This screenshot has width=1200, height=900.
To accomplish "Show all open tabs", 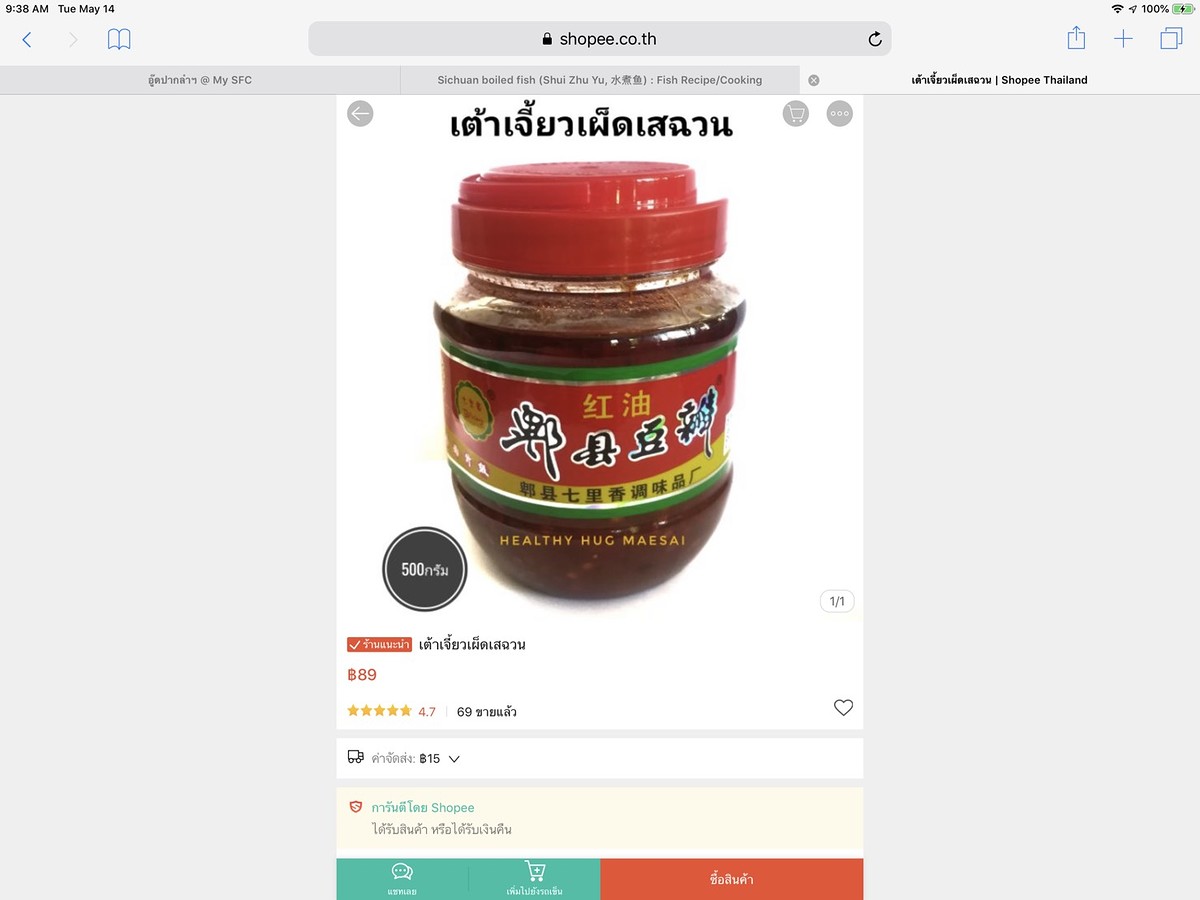I will pyautogui.click(x=1170, y=40).
